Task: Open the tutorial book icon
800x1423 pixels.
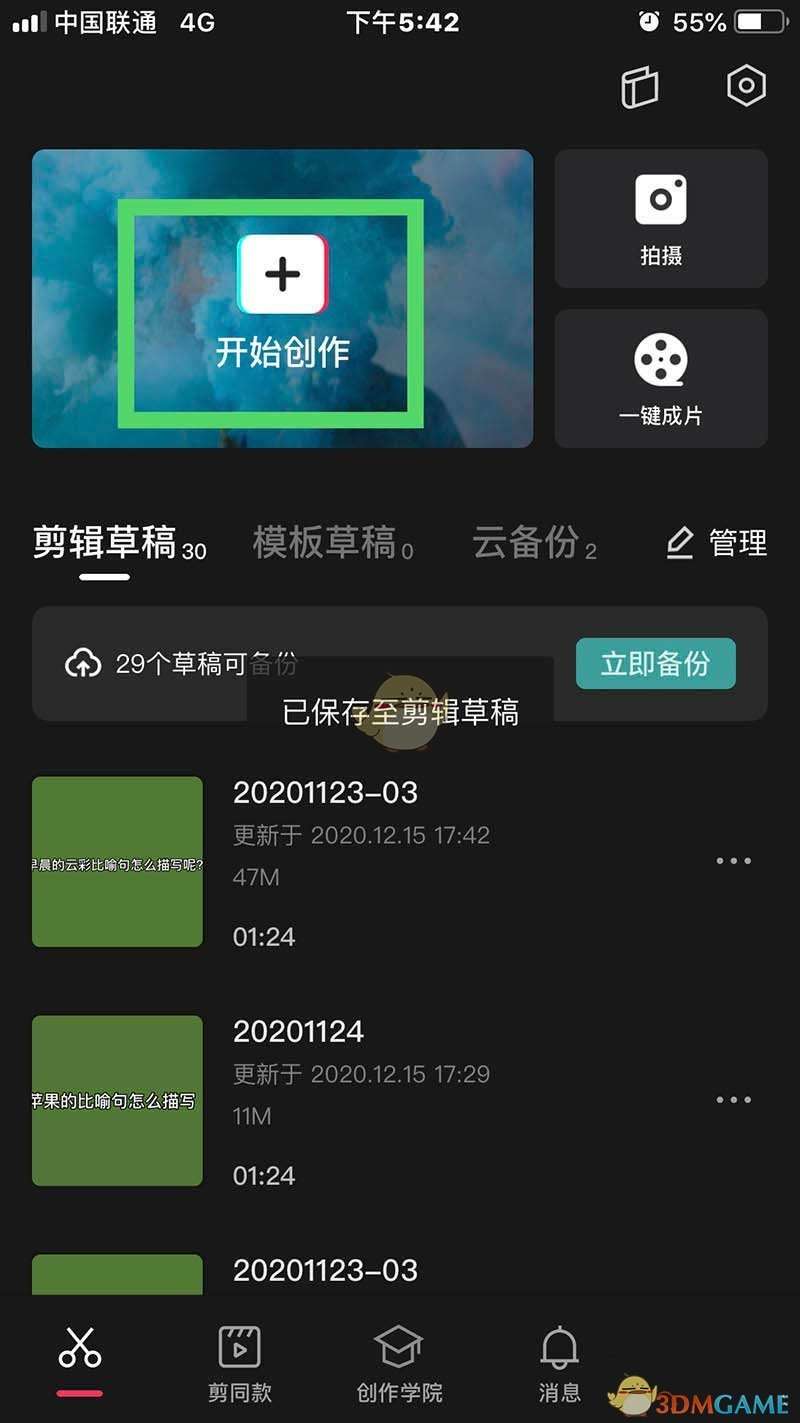Action: click(x=640, y=88)
